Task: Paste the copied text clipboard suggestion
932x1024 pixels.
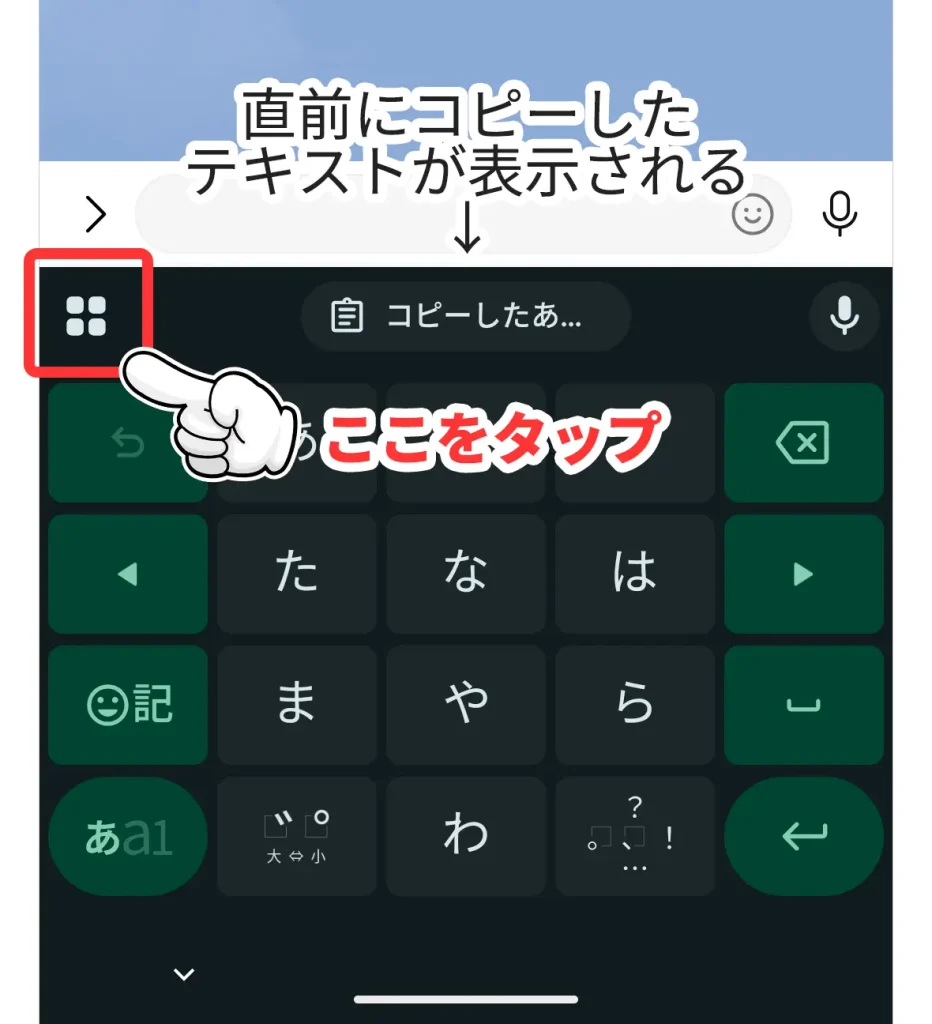Action: point(465,317)
